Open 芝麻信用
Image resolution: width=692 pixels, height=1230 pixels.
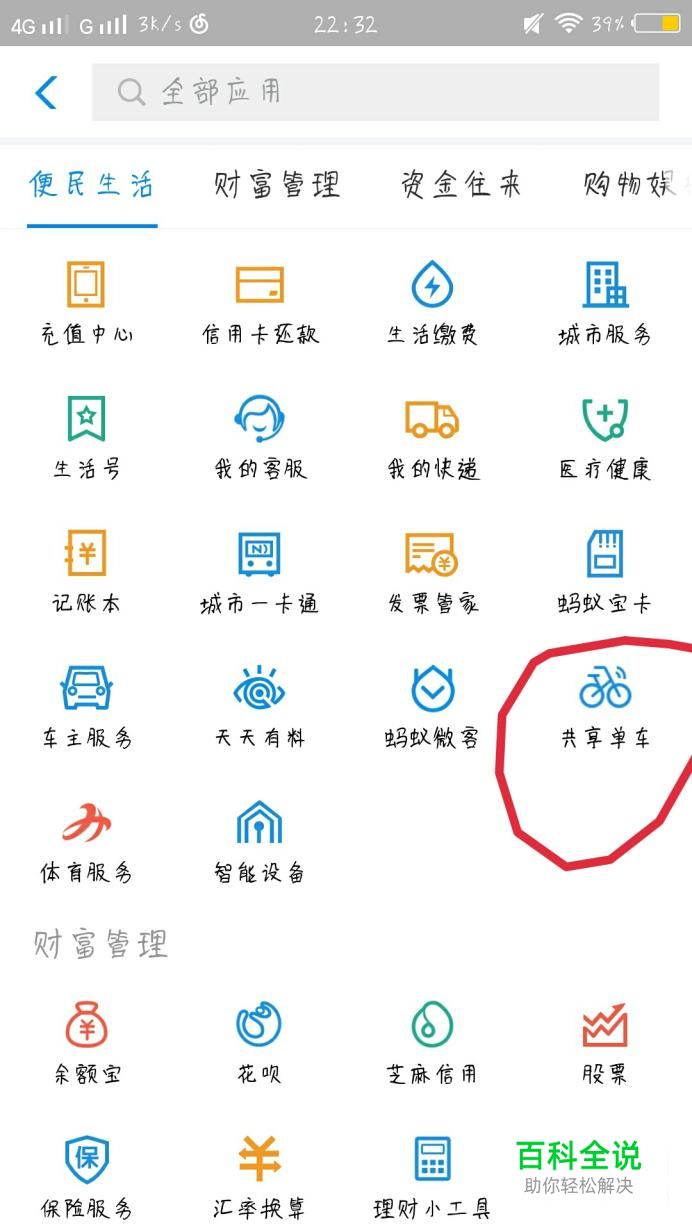pyautogui.click(x=433, y=1044)
